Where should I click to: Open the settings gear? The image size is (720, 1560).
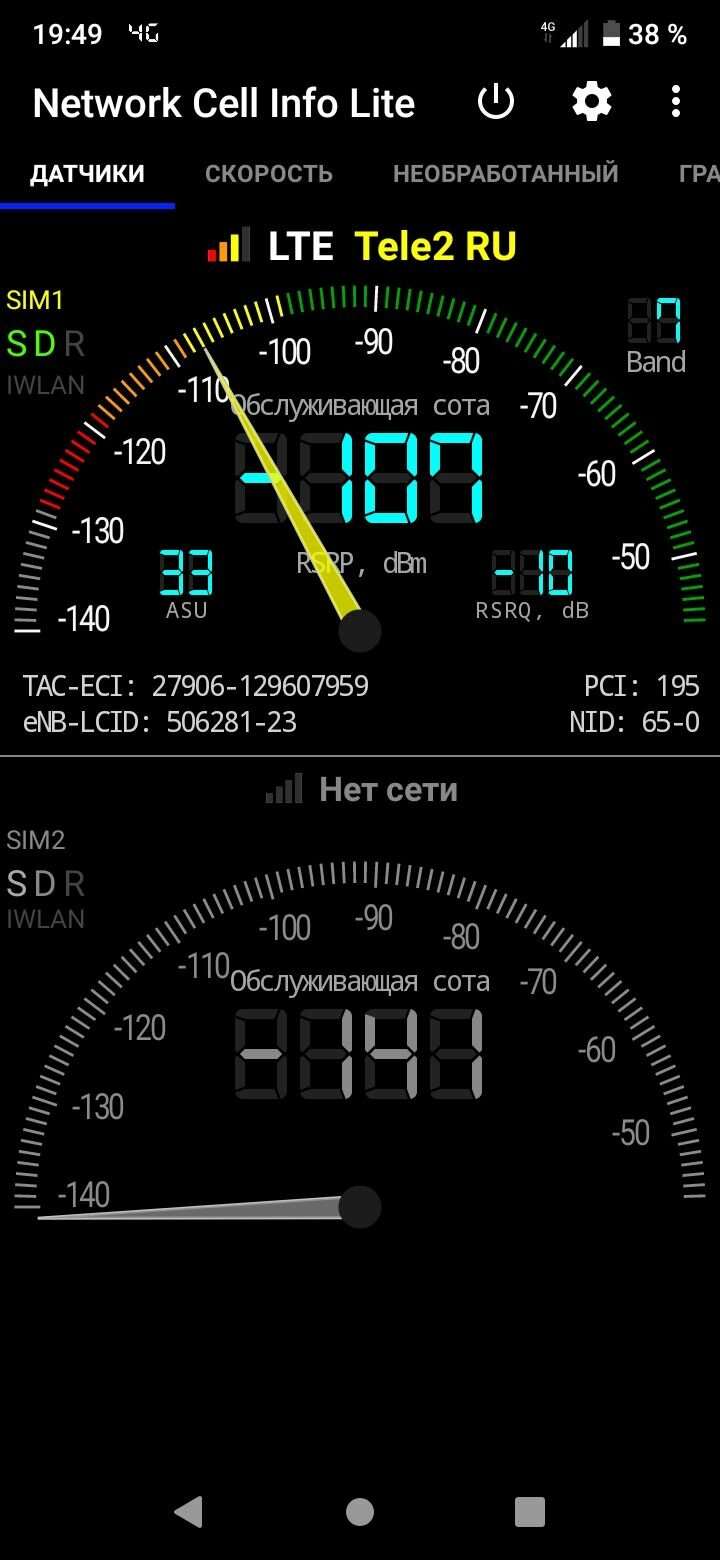pos(592,102)
